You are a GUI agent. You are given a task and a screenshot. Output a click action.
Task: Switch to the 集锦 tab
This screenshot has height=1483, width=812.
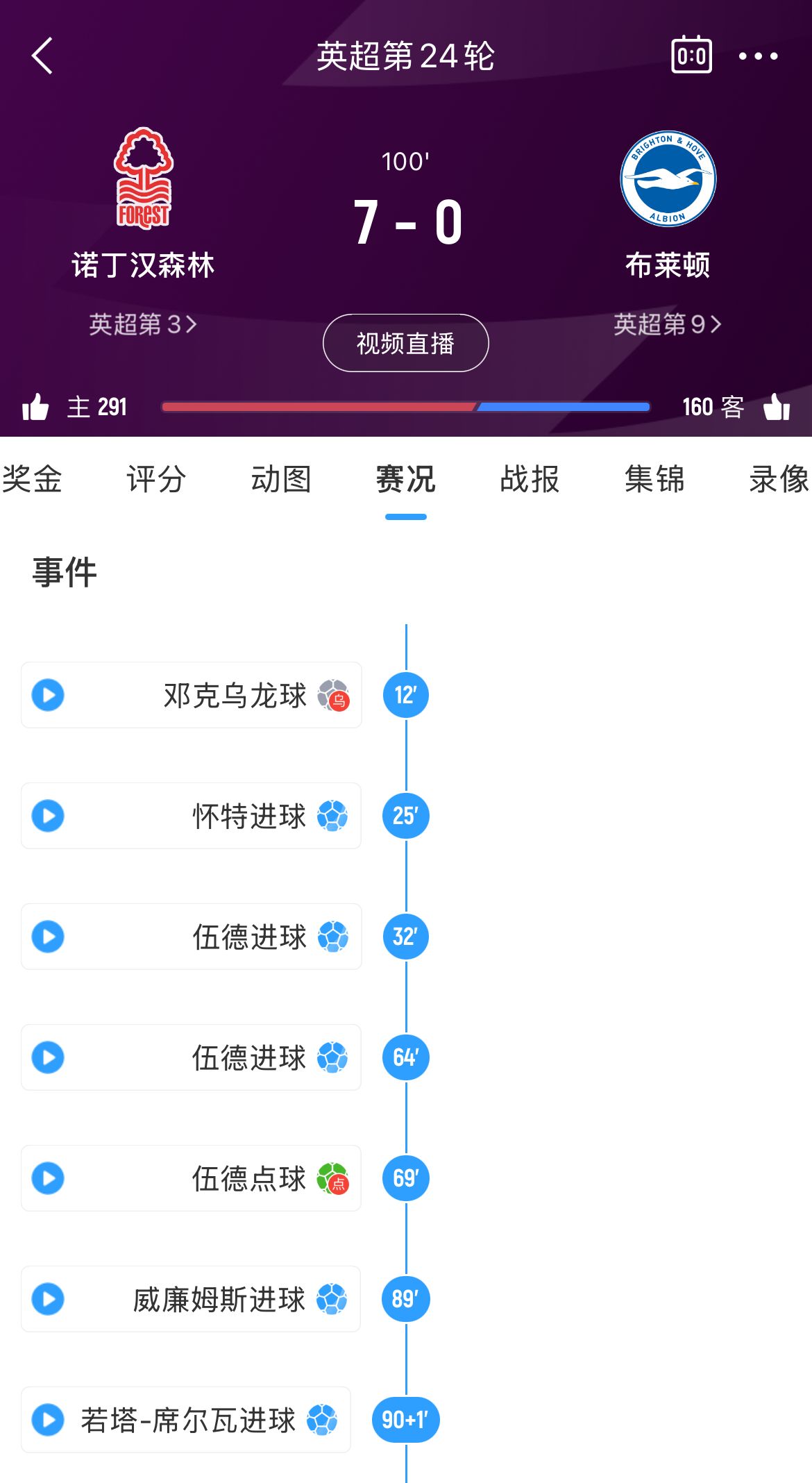coord(654,480)
